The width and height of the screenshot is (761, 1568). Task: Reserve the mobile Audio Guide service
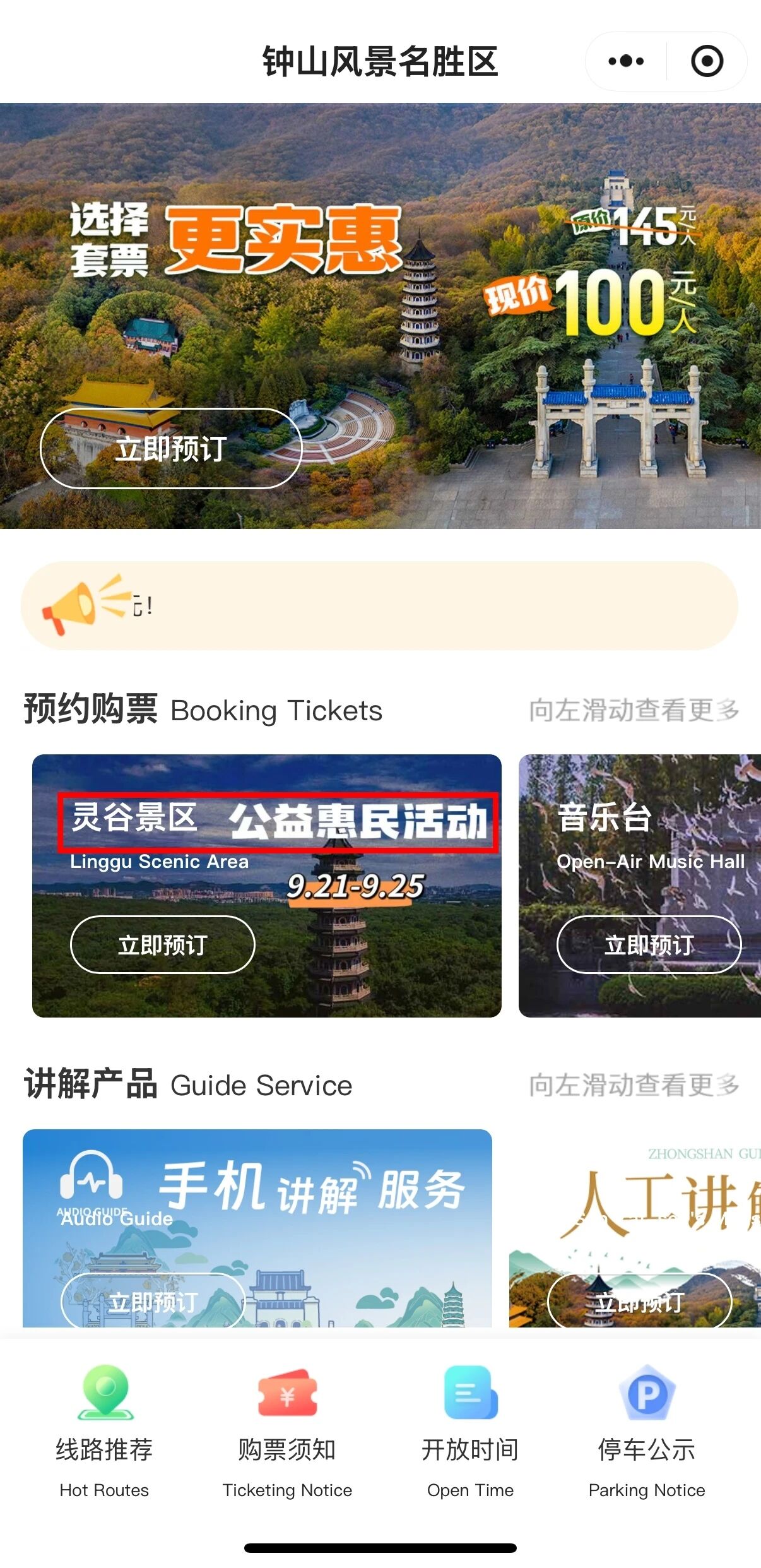click(x=153, y=1302)
